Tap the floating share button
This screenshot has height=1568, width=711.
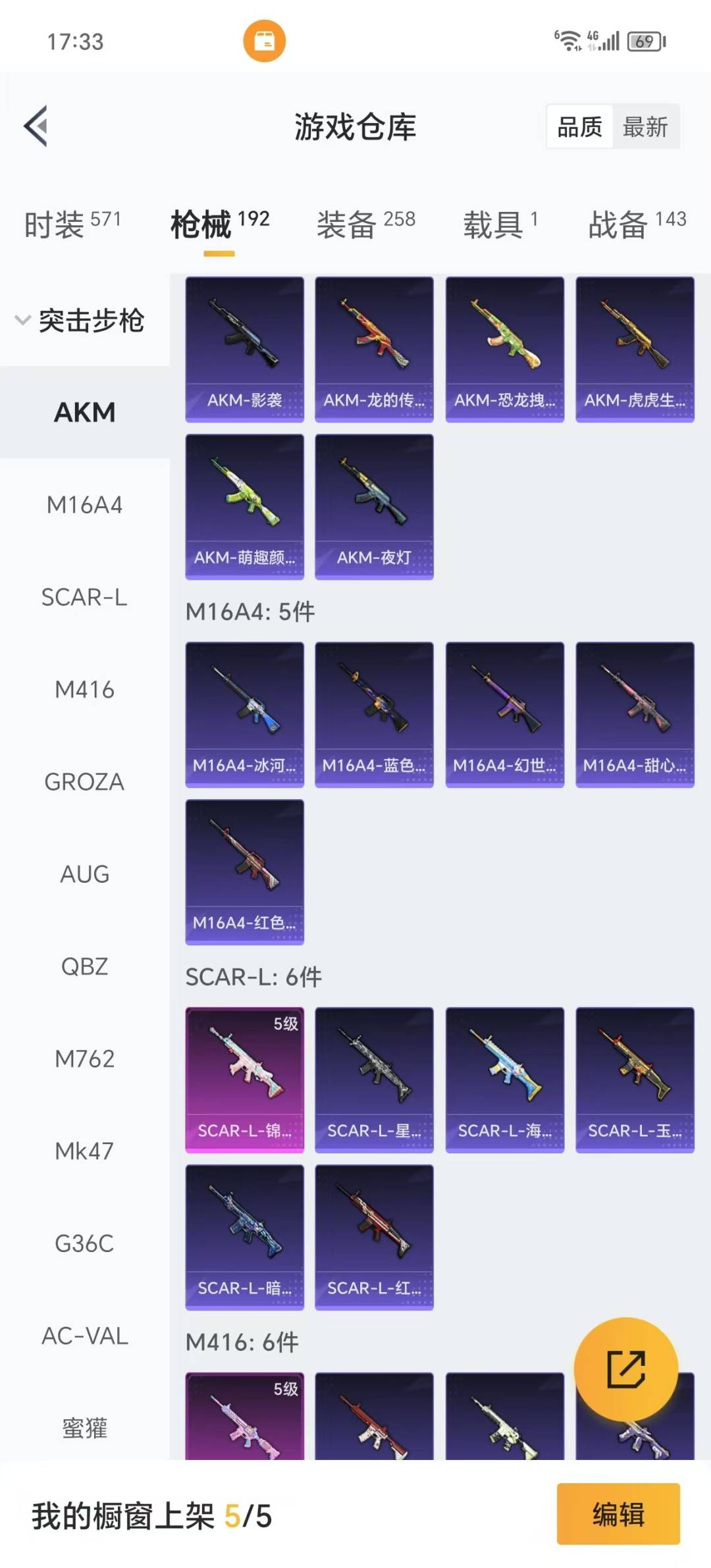(625, 1369)
